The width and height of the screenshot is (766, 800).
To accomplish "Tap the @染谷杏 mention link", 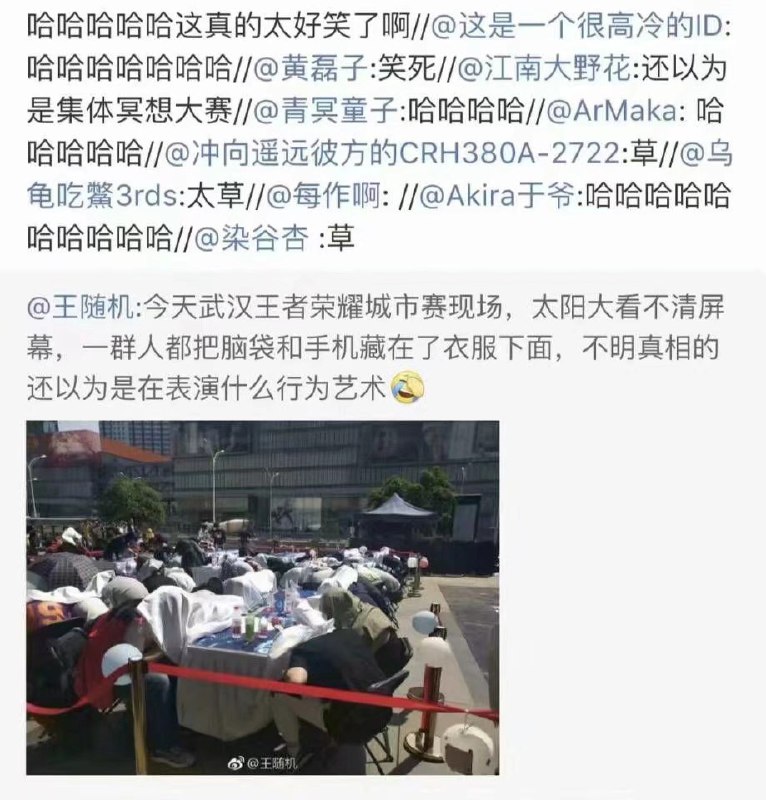I will (x=251, y=238).
